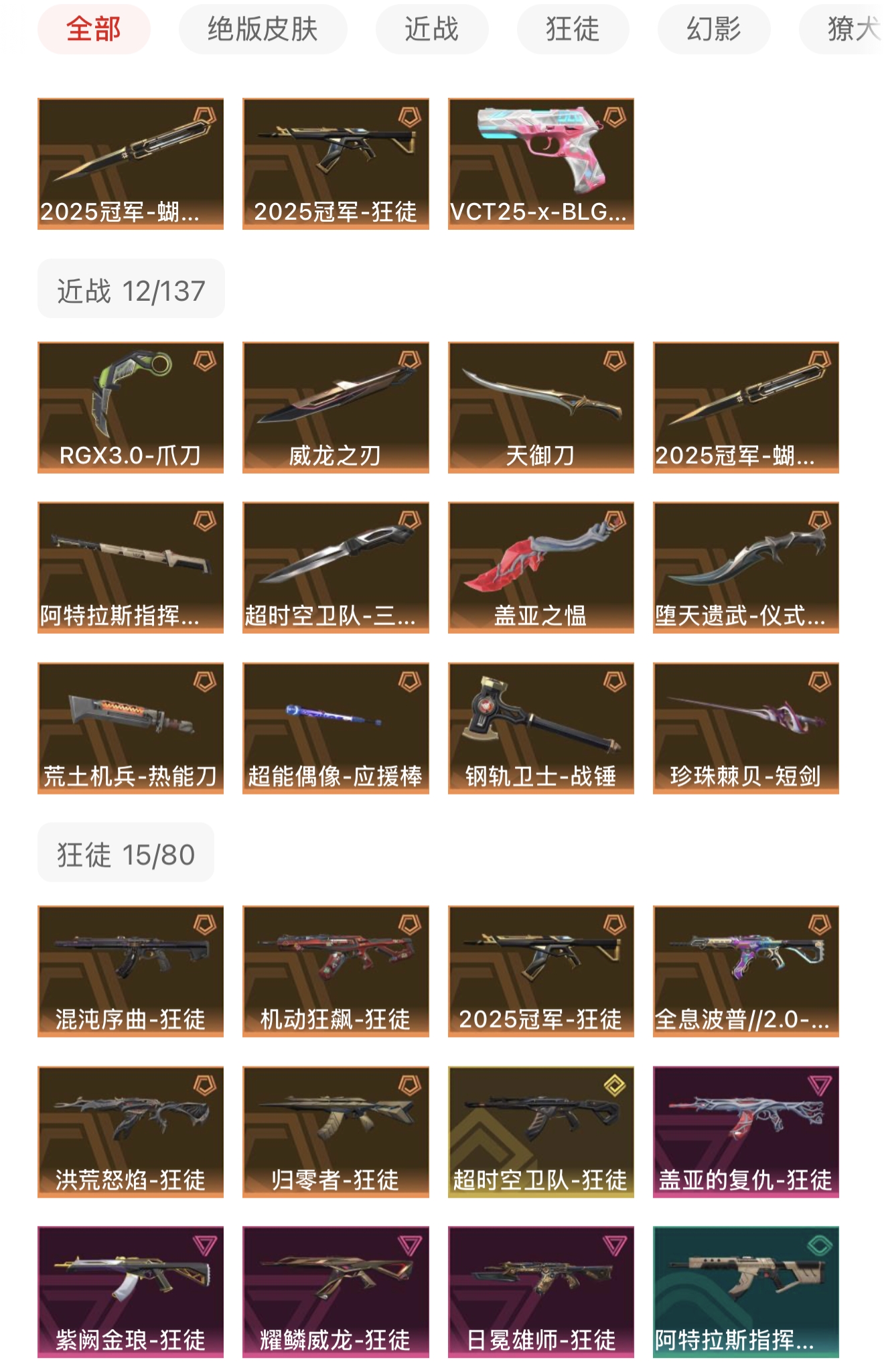Open the pink VCT25-x-BLG pistol skin

point(540,163)
